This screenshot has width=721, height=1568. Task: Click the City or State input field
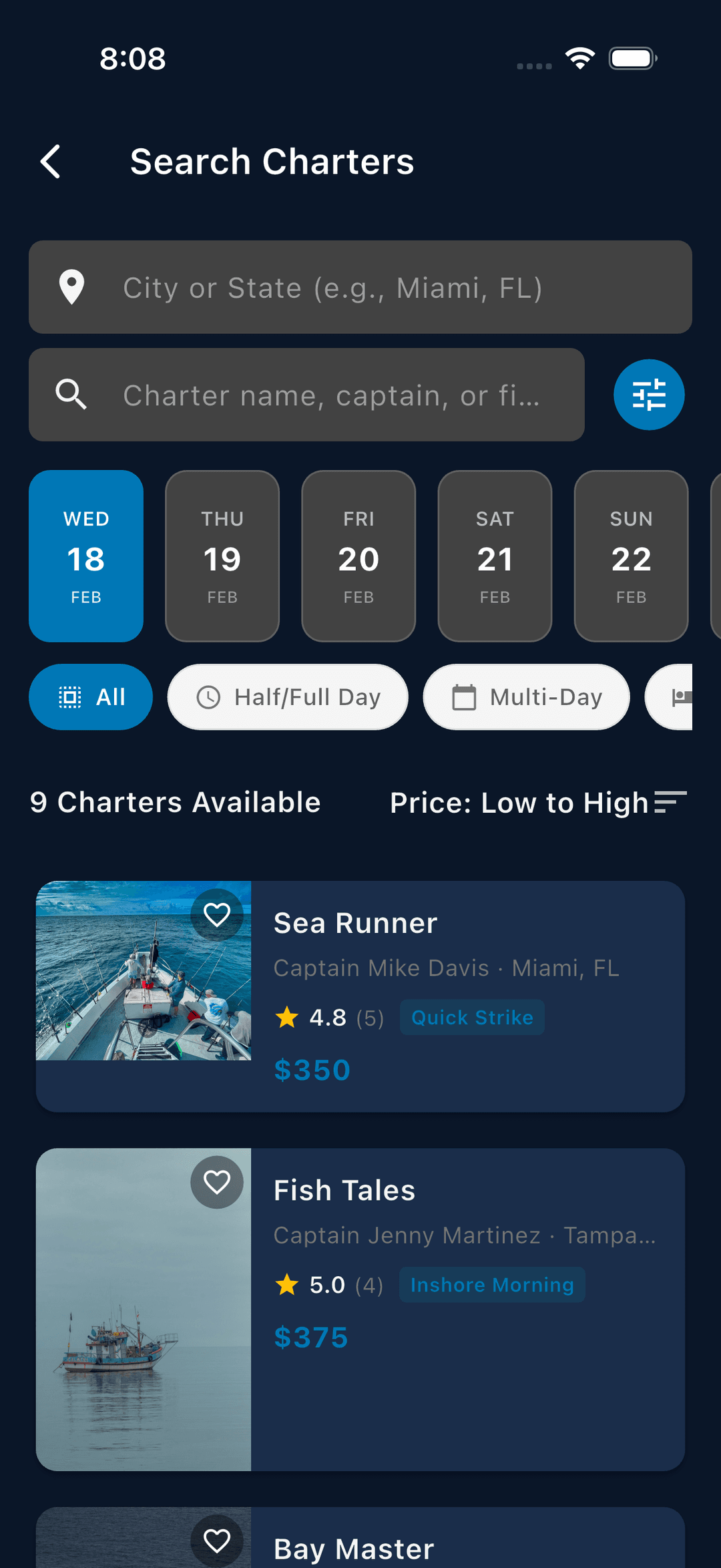360,287
